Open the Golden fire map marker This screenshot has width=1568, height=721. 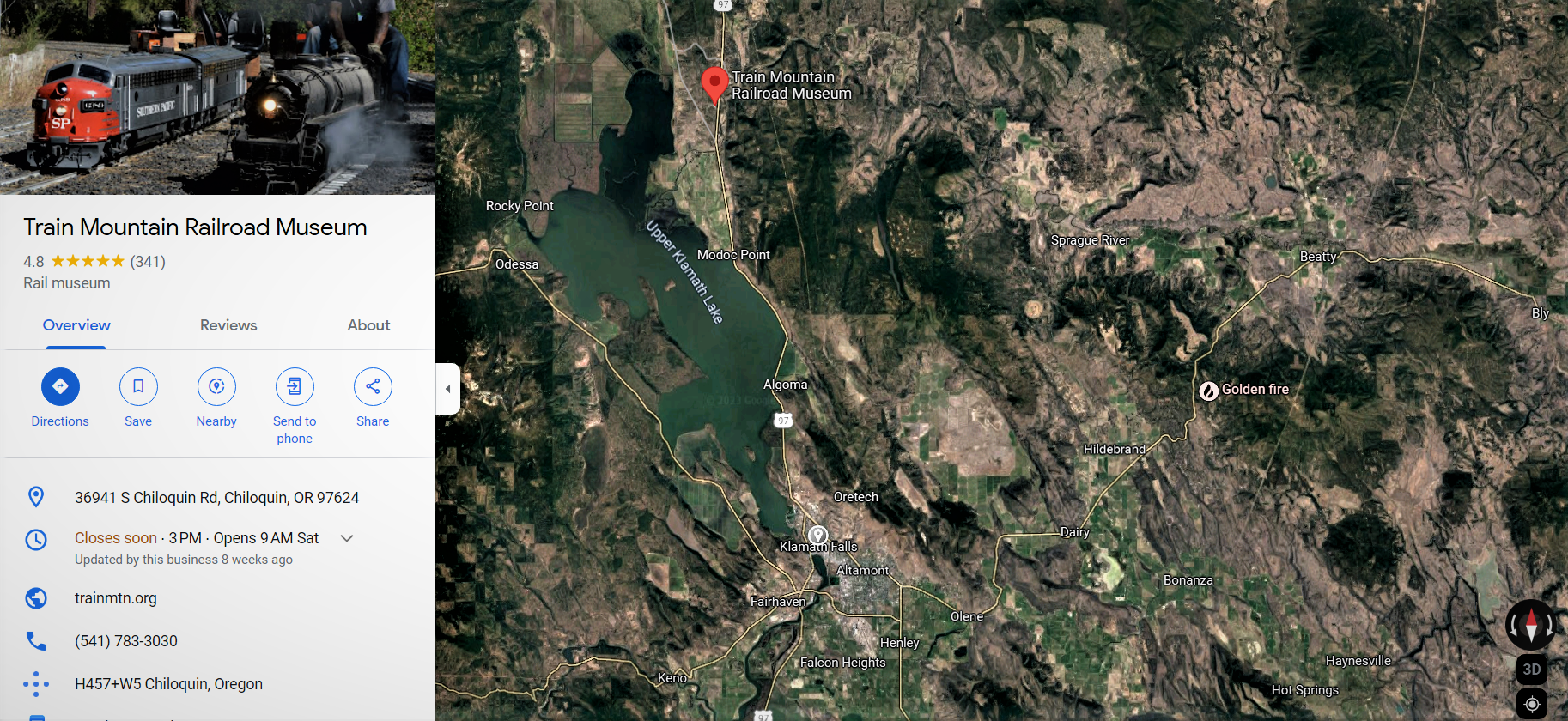click(x=1209, y=391)
